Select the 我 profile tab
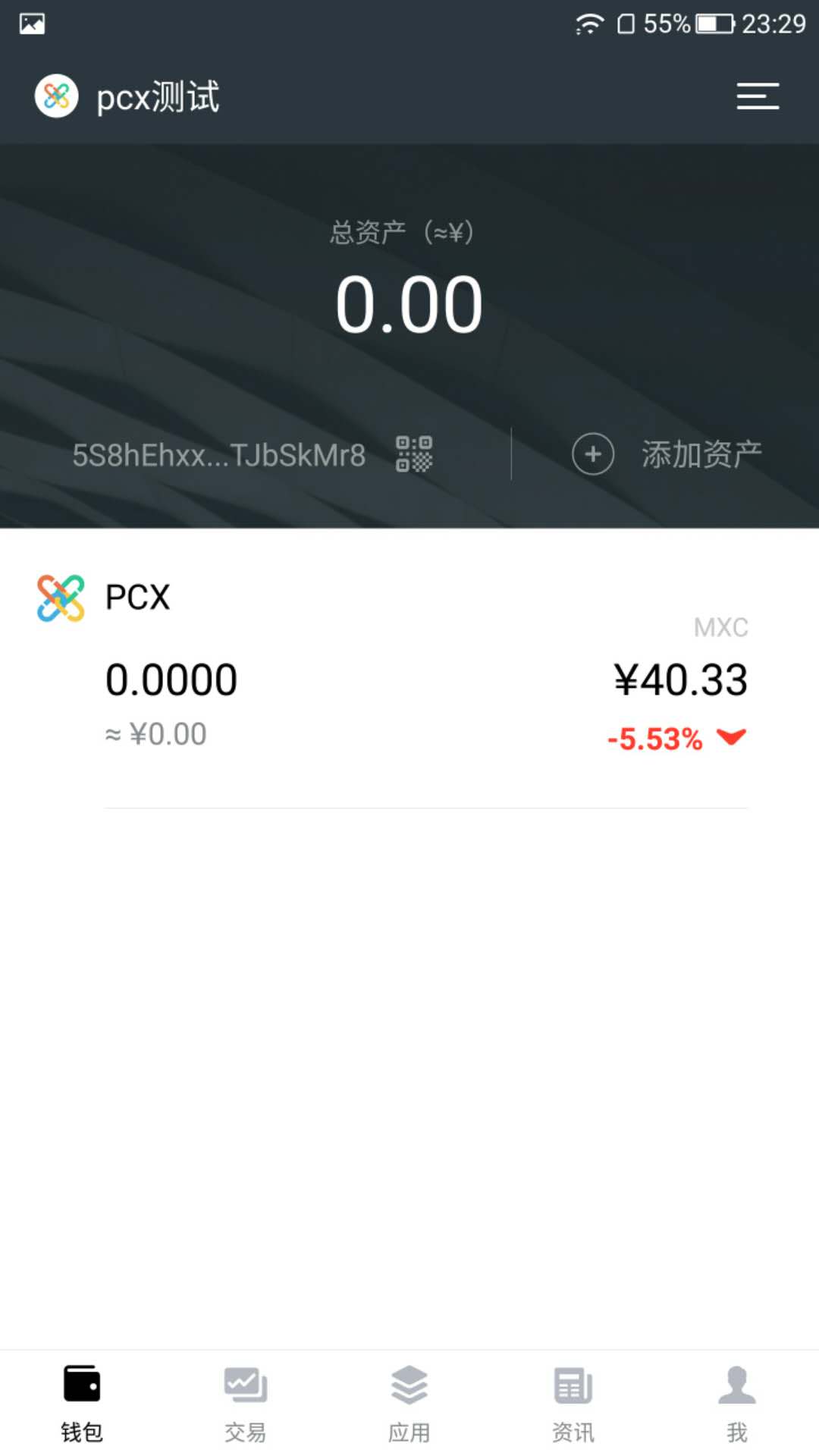 736,1403
